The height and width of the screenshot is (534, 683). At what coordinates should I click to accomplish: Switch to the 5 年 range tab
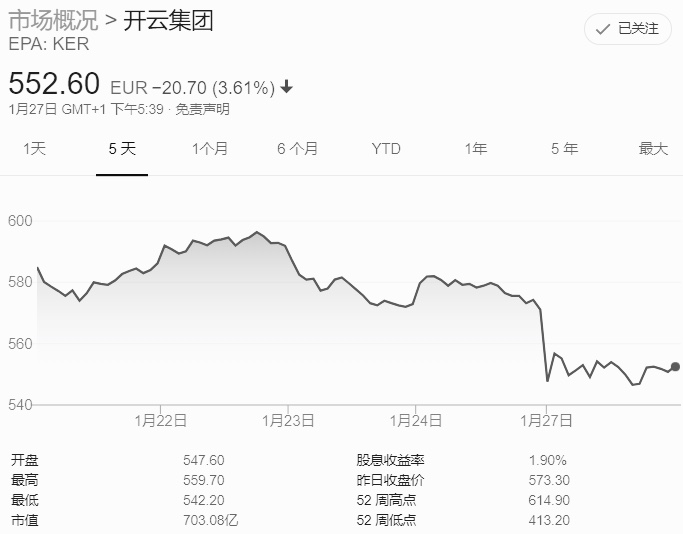[x=564, y=149]
